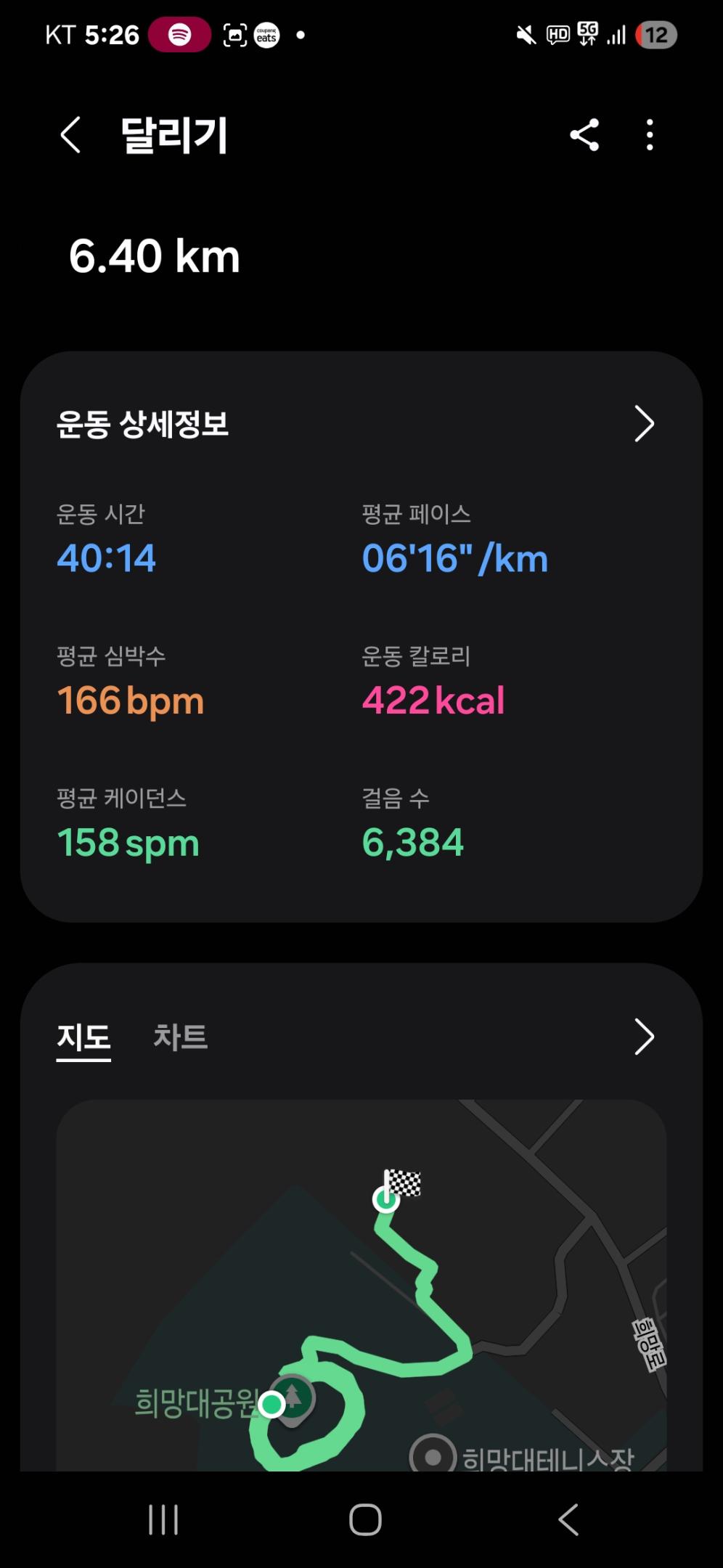Open 운동 상세정보 details
This screenshot has width=723, height=1568.
click(644, 424)
